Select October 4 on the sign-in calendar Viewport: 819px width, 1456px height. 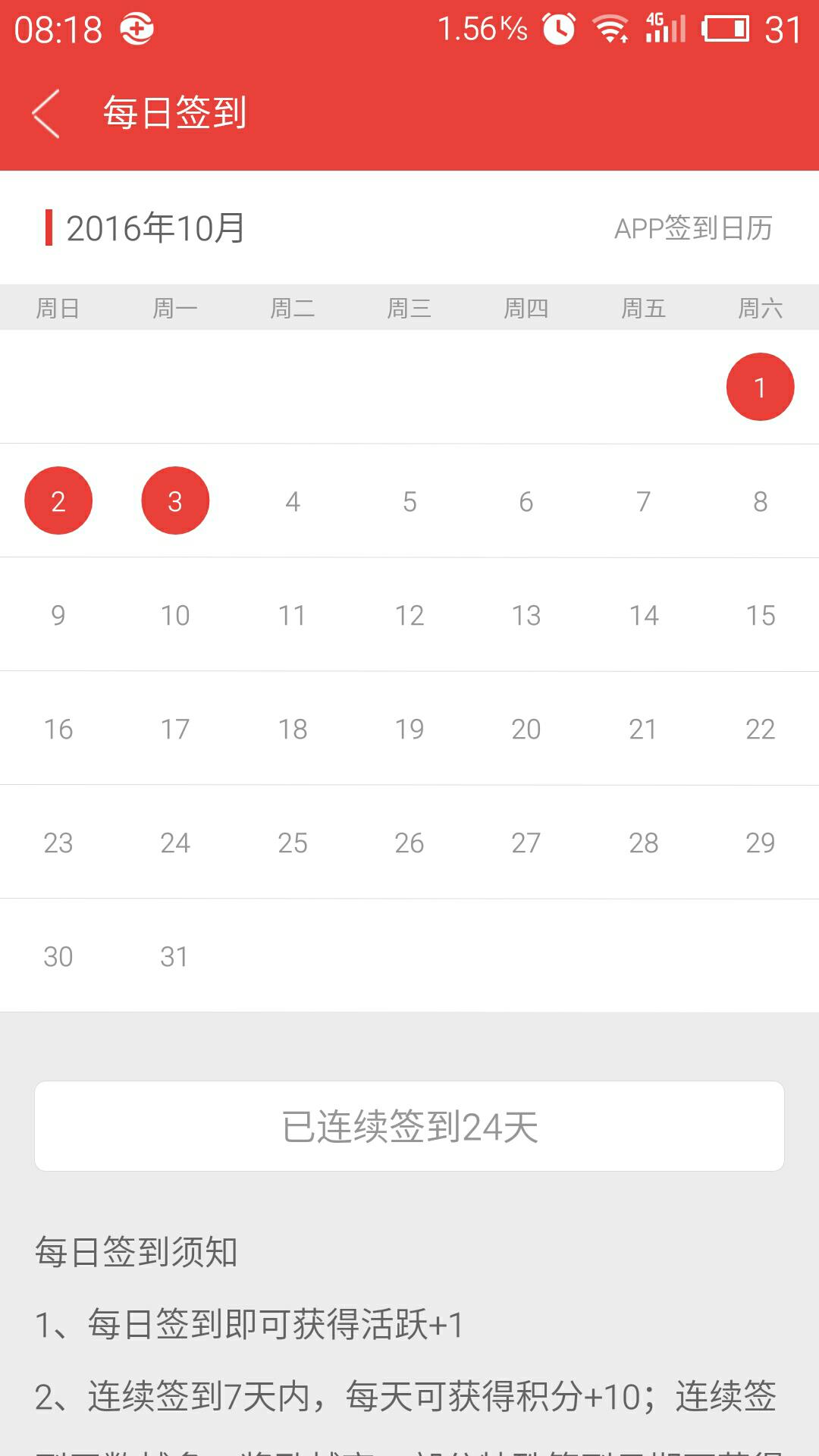[293, 501]
